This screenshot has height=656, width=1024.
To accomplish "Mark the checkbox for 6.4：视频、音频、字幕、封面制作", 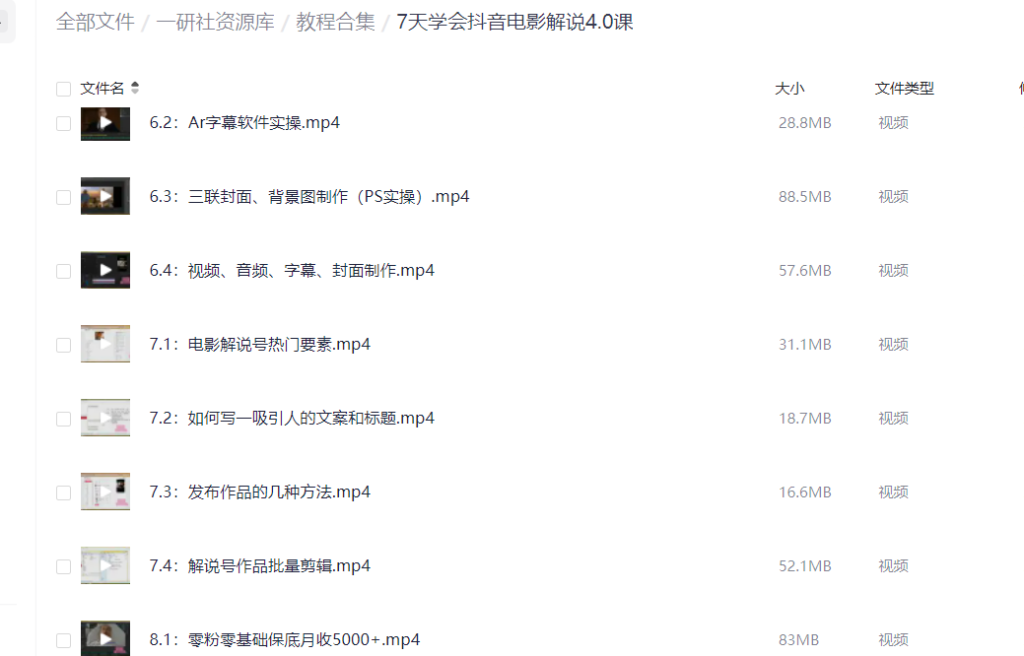I will (x=64, y=271).
